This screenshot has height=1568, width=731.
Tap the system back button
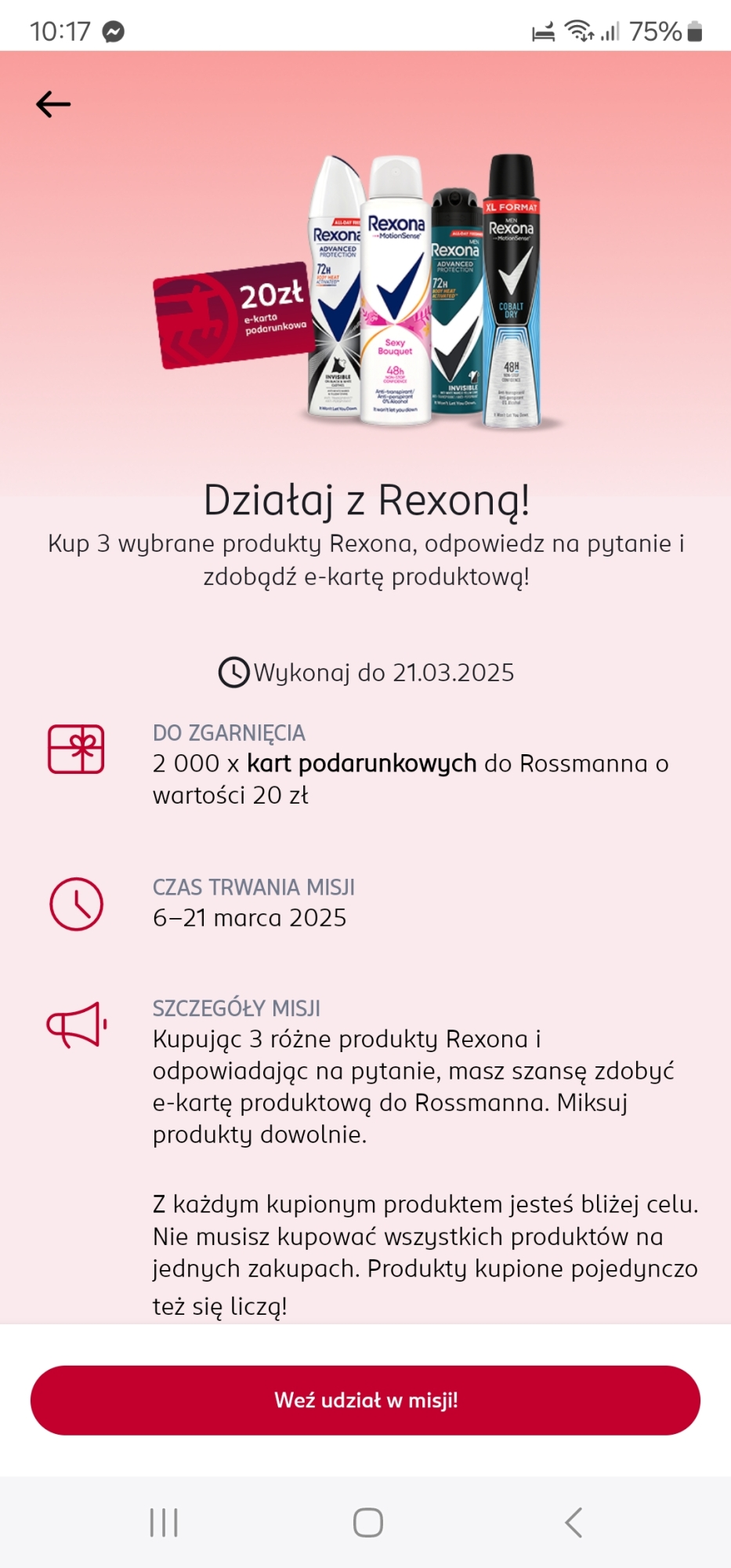(574, 1523)
